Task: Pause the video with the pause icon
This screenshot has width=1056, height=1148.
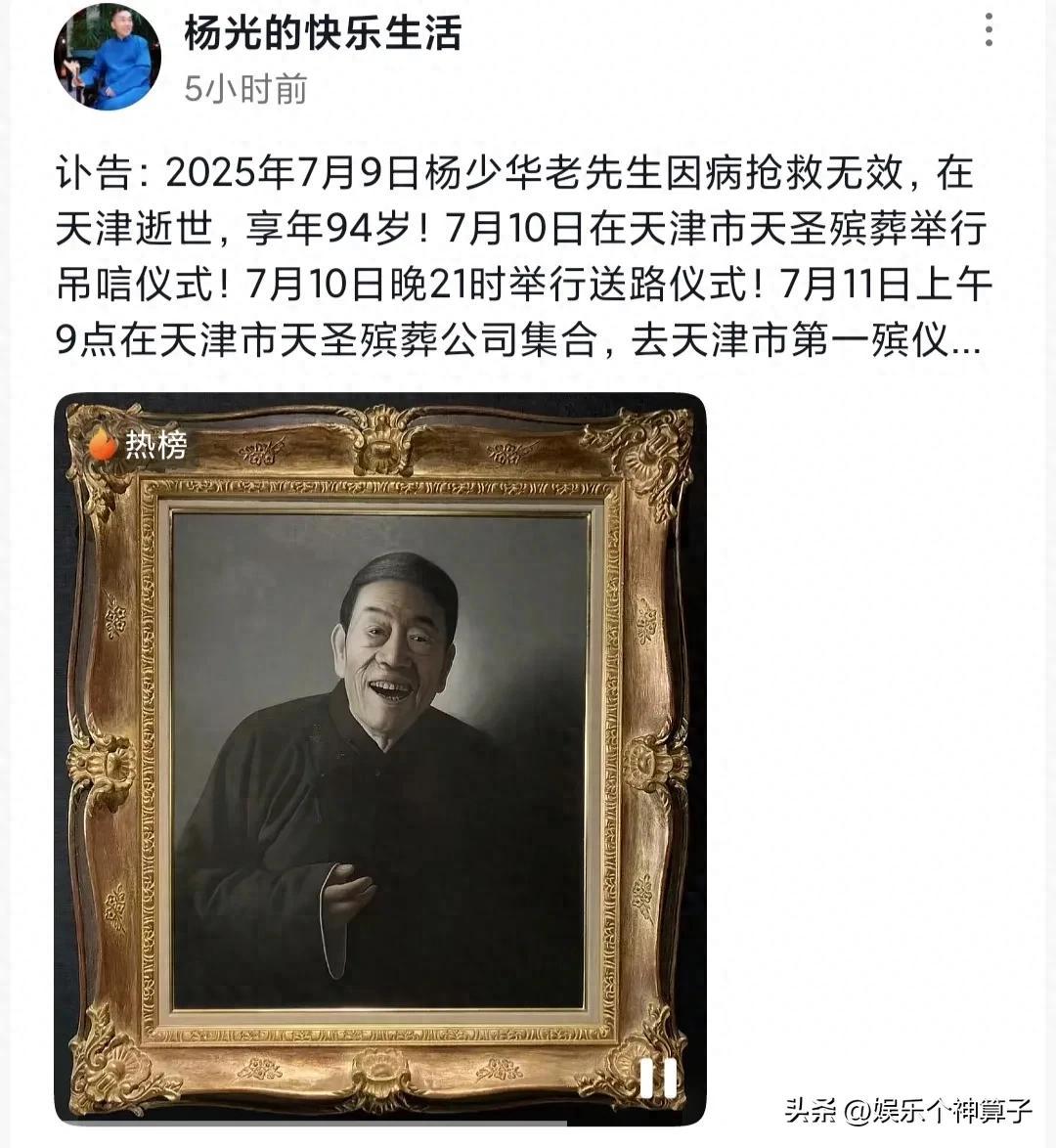Action: point(657,1078)
